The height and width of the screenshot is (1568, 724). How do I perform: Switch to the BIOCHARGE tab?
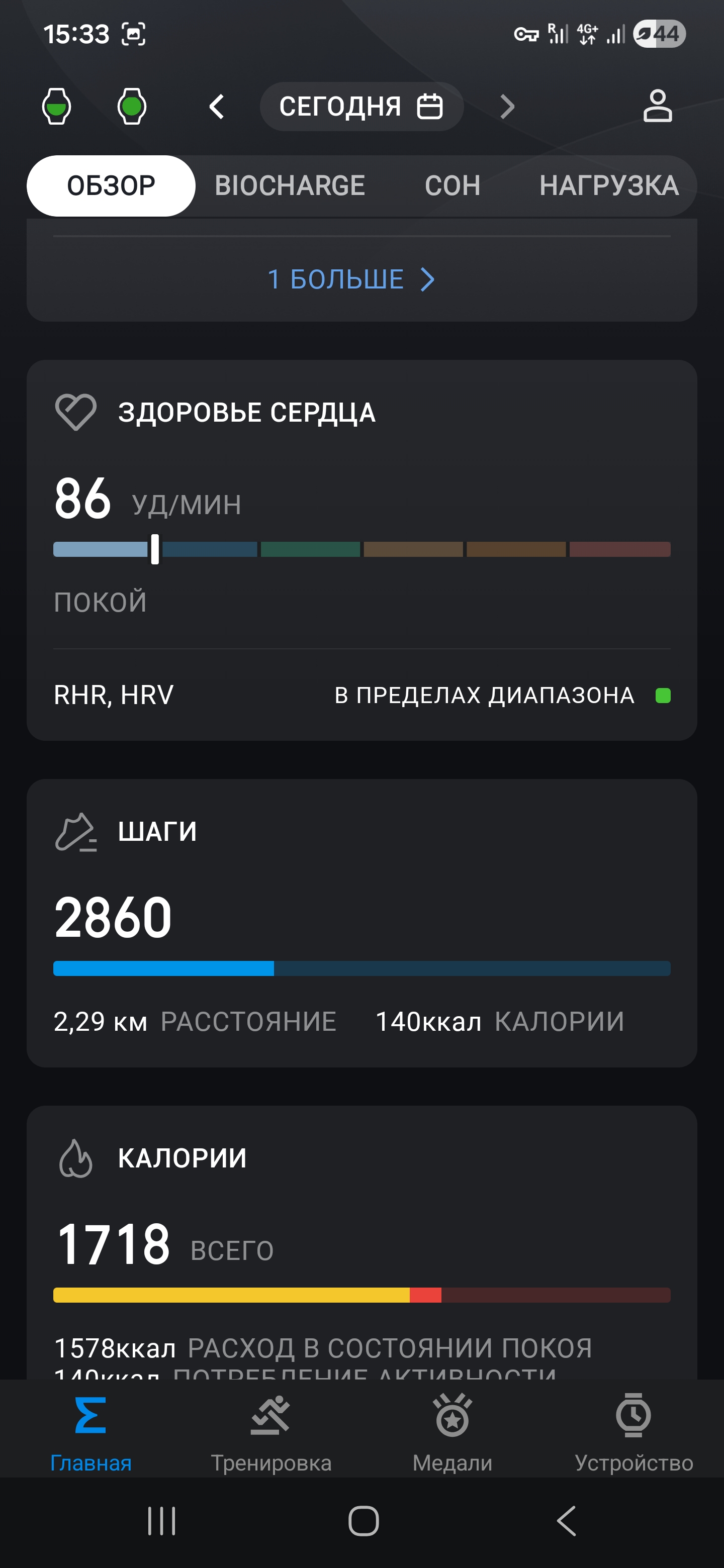pyautogui.click(x=289, y=185)
